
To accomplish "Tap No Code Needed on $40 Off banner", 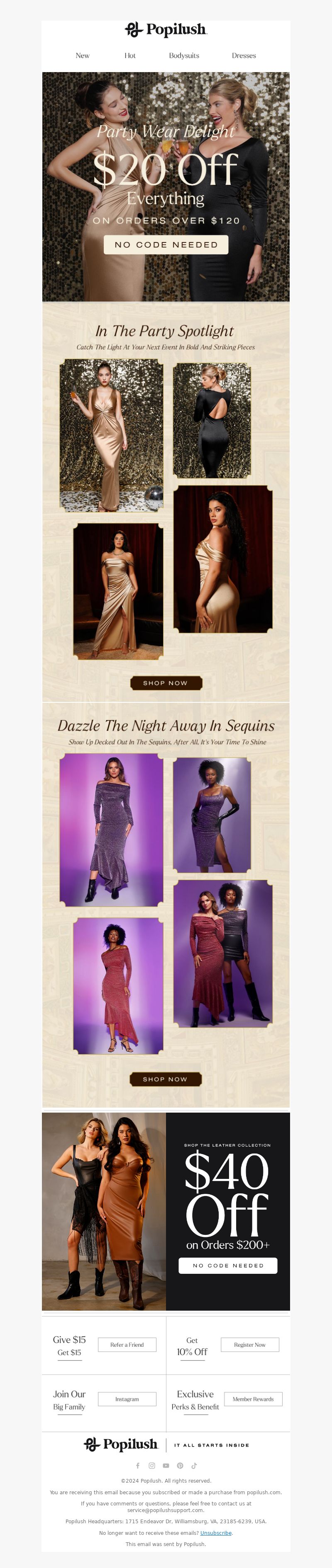I will click(x=228, y=1266).
